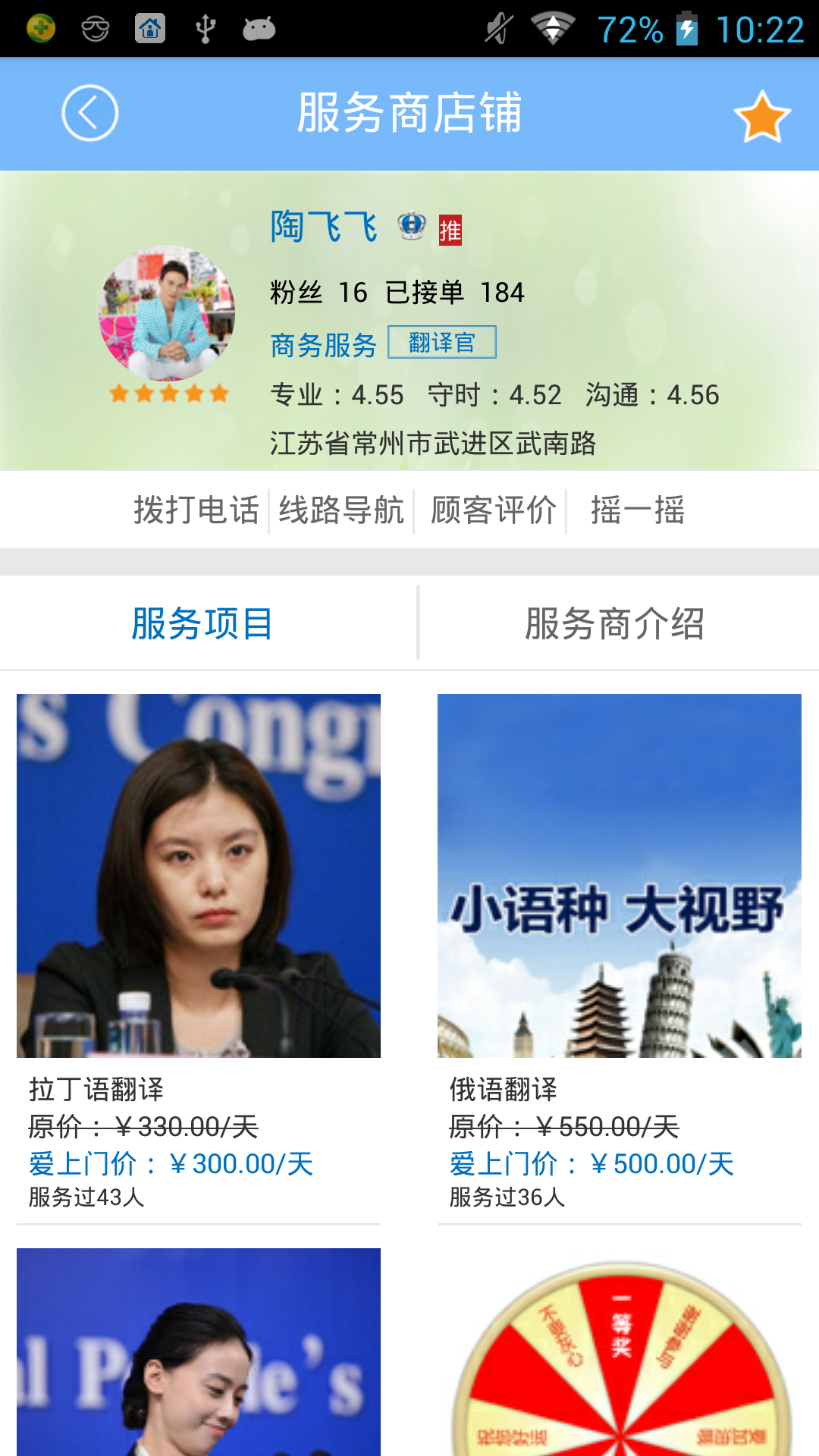Tap 拨打电话 to call the provider
Screen dimensions: 819x1456
click(x=196, y=510)
